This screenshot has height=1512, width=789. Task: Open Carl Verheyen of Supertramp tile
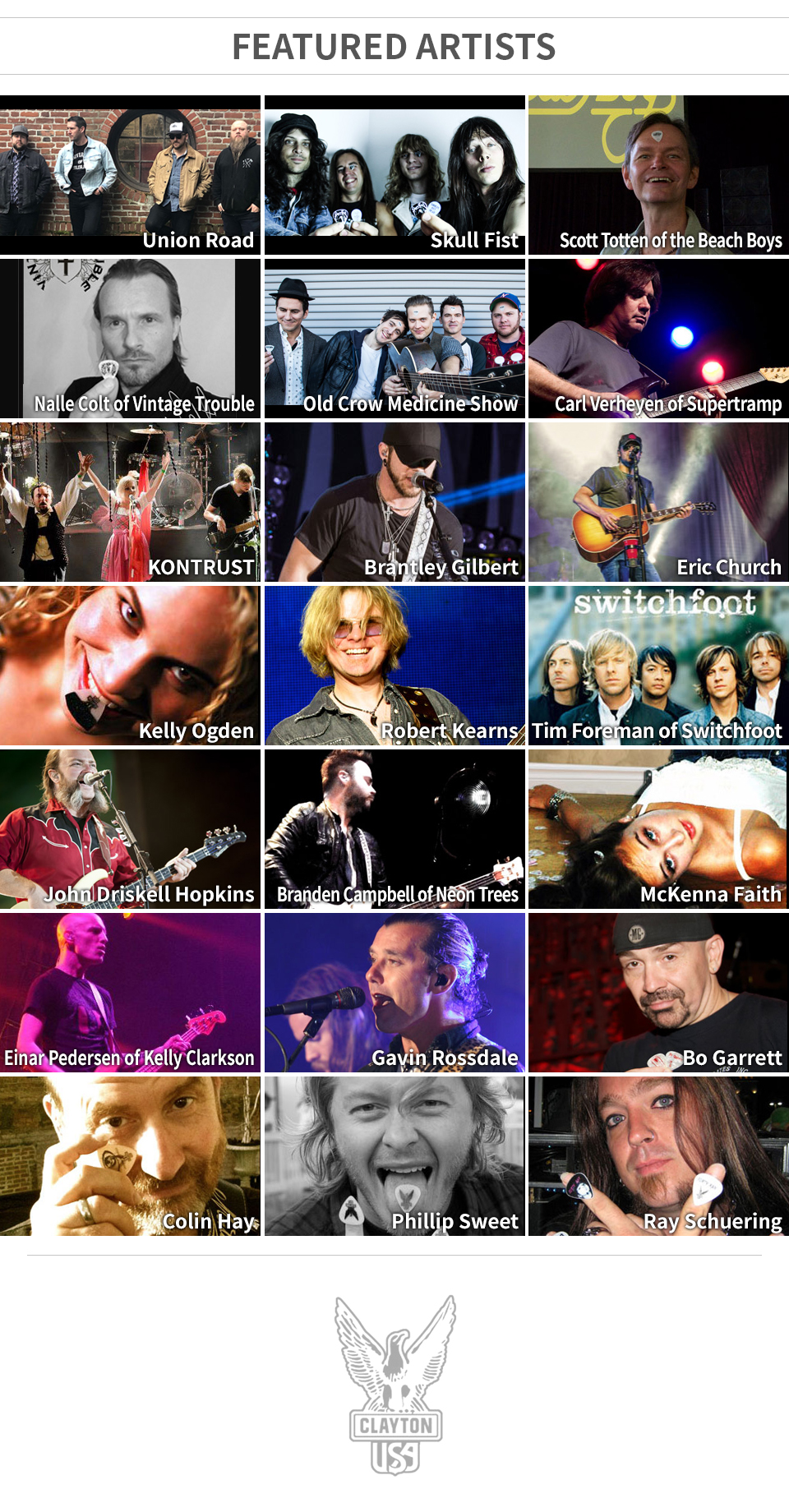pos(659,339)
